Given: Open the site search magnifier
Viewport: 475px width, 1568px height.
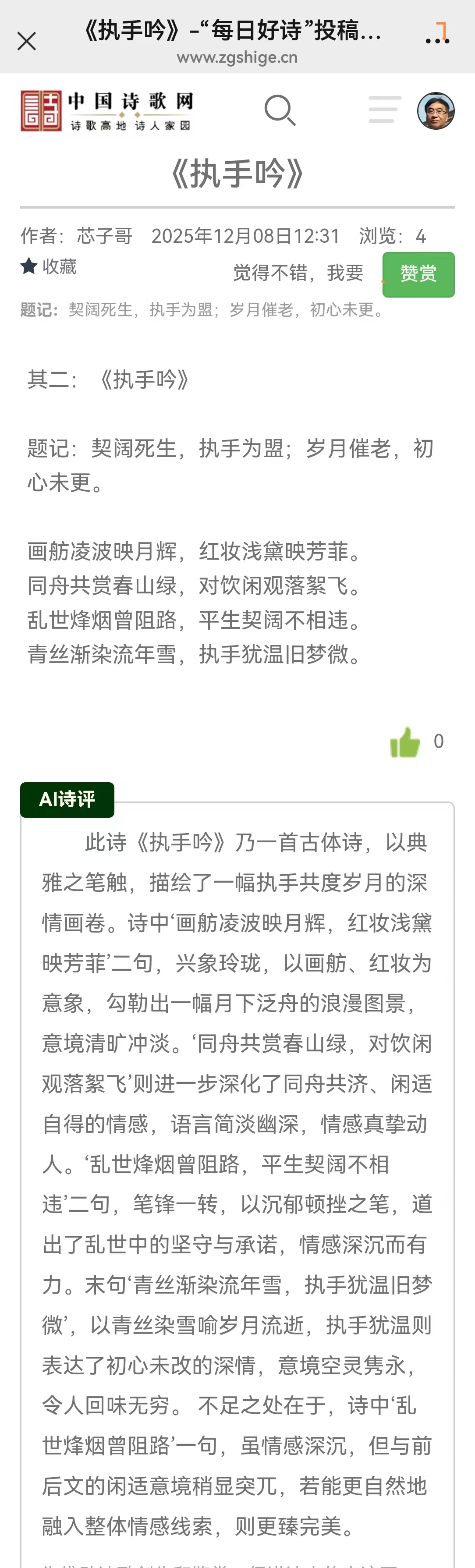Looking at the screenshot, I should 280,110.
